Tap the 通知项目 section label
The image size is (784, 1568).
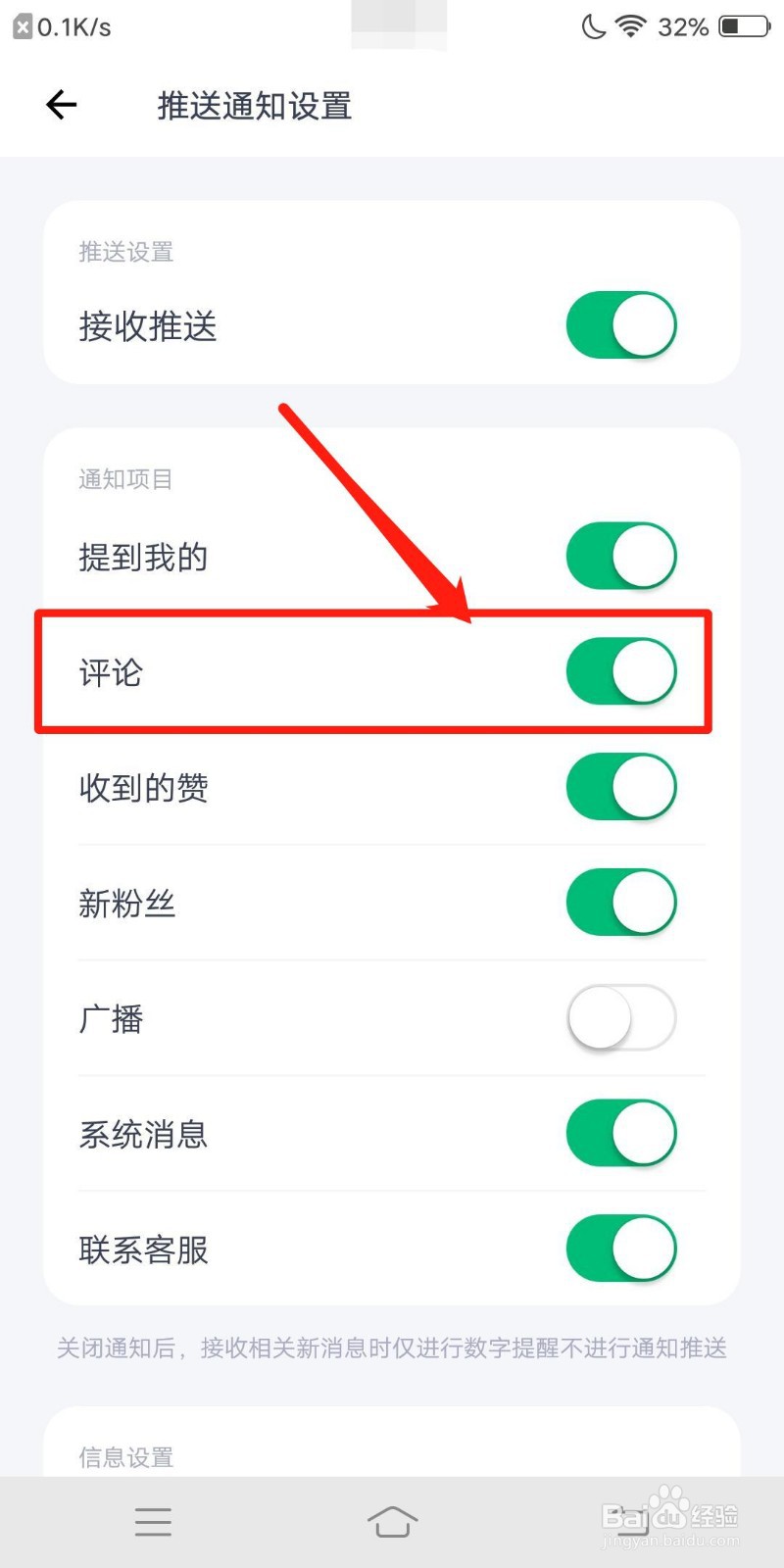[x=123, y=479]
